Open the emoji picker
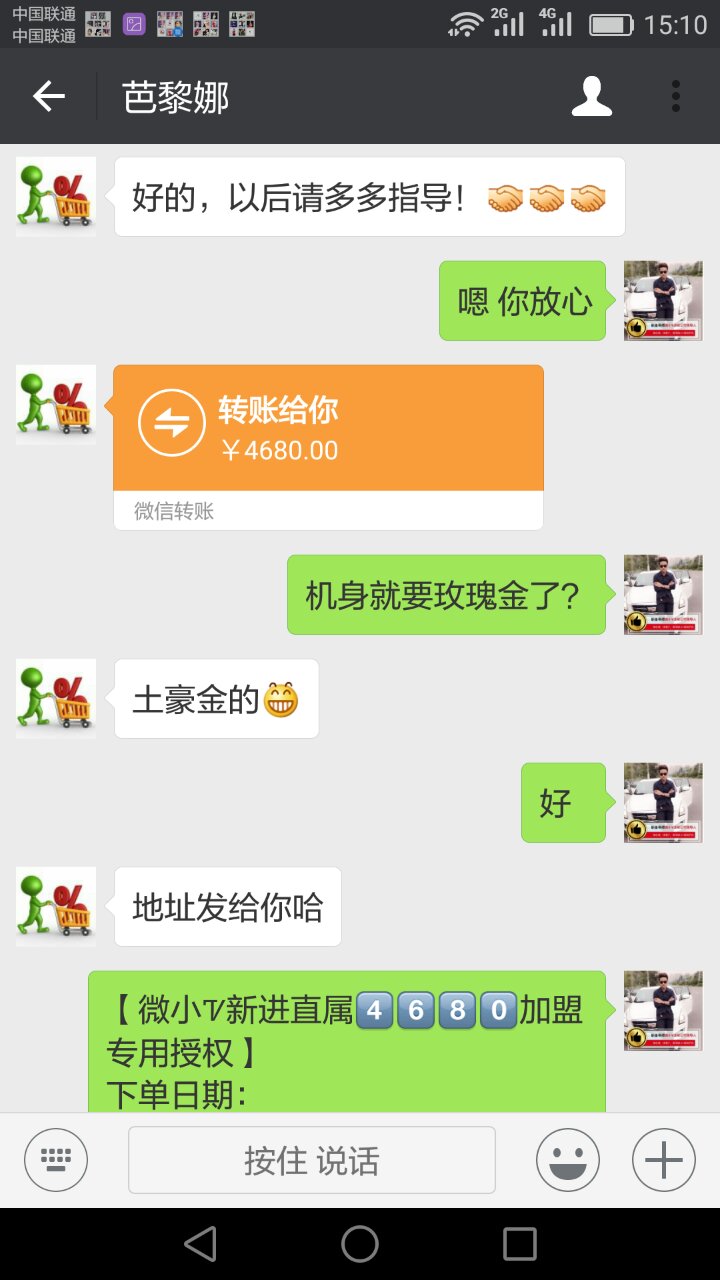The width and height of the screenshot is (720, 1280). tap(567, 1161)
